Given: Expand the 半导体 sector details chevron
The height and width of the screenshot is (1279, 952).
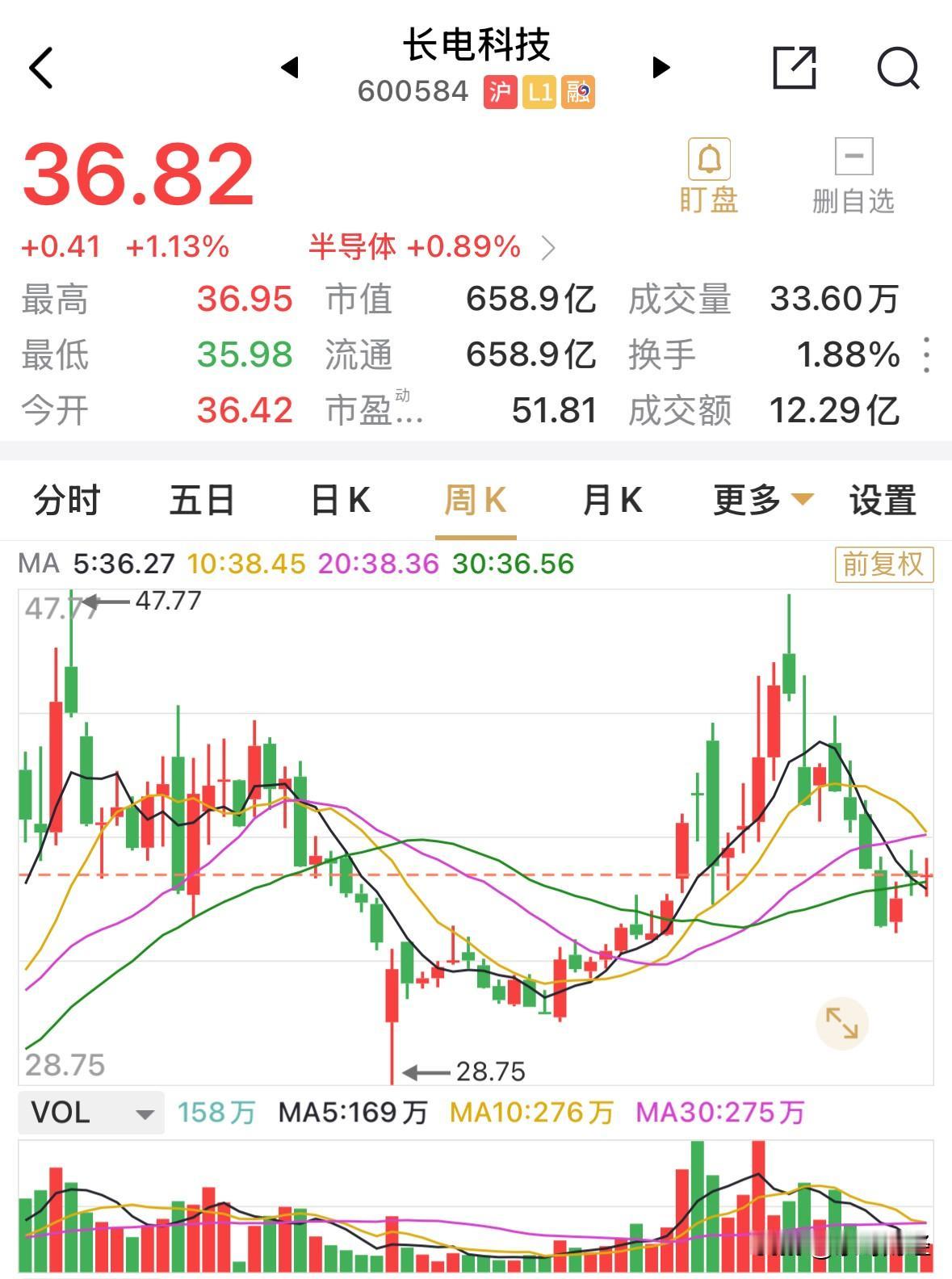Looking at the screenshot, I should (548, 249).
